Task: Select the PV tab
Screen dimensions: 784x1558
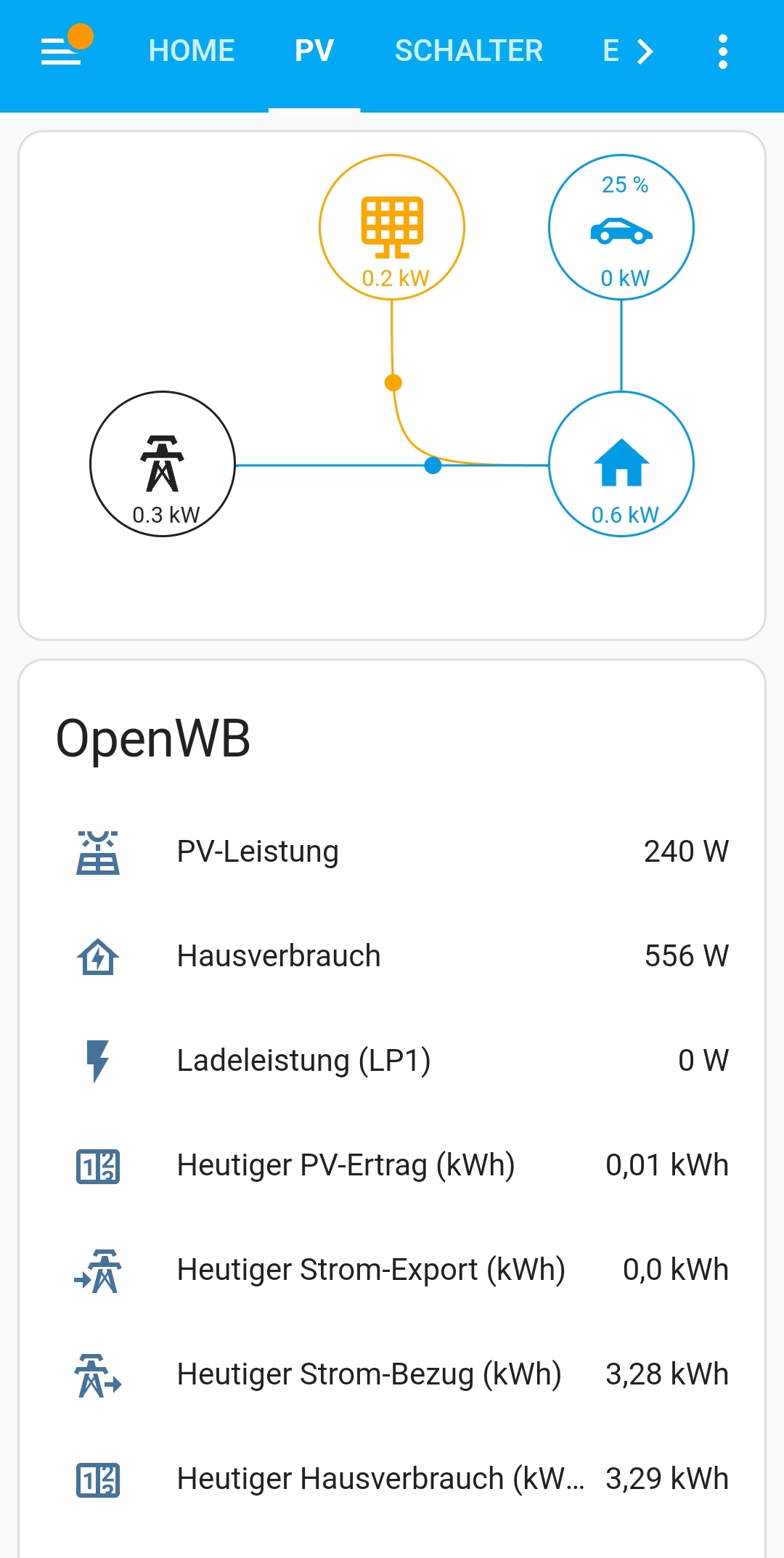Action: tap(314, 51)
